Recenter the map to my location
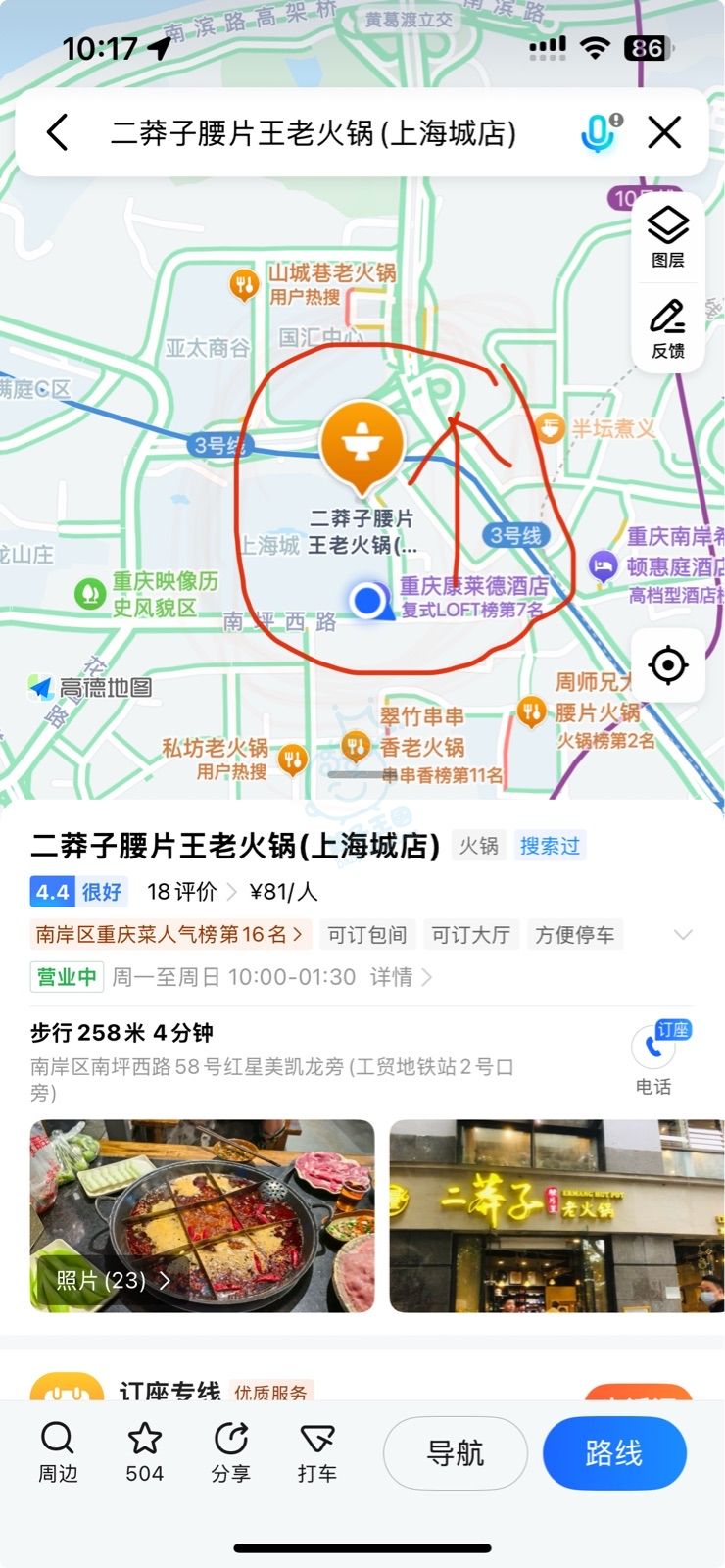Image resolution: width=725 pixels, height=1568 pixels. (668, 665)
